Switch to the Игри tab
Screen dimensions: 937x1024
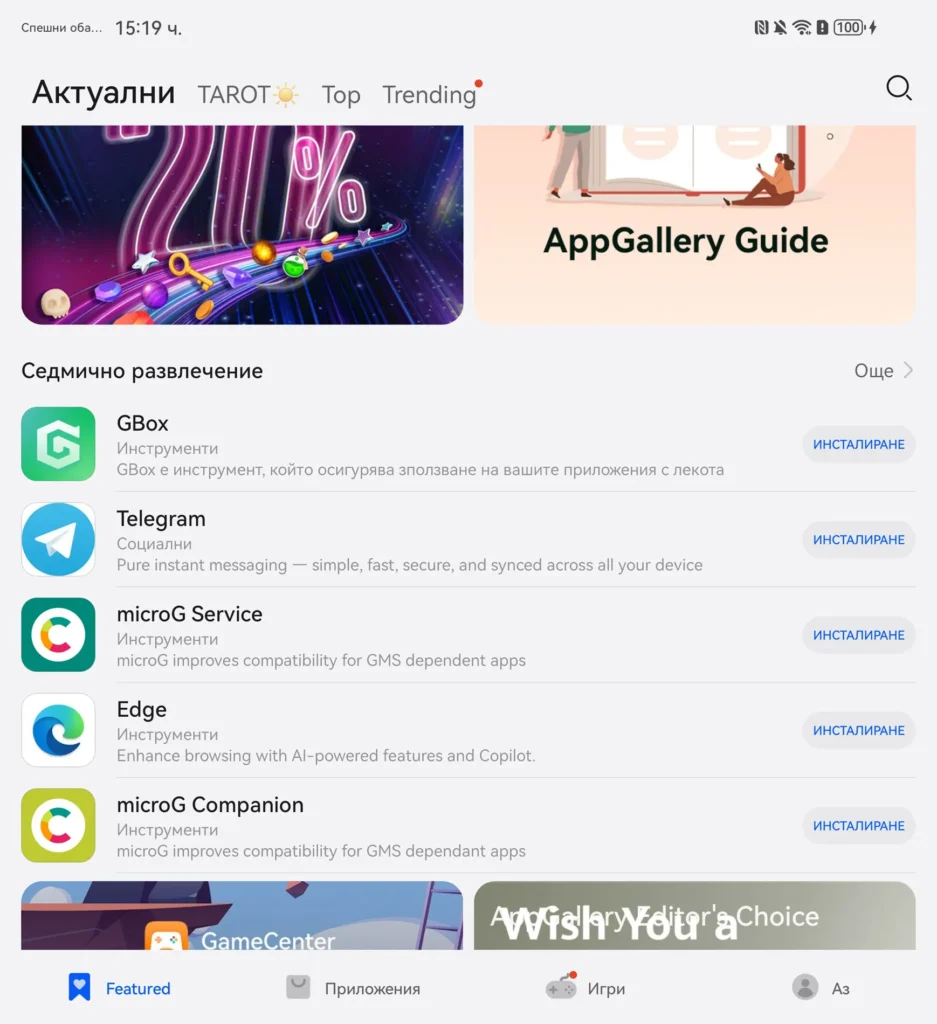coord(586,988)
